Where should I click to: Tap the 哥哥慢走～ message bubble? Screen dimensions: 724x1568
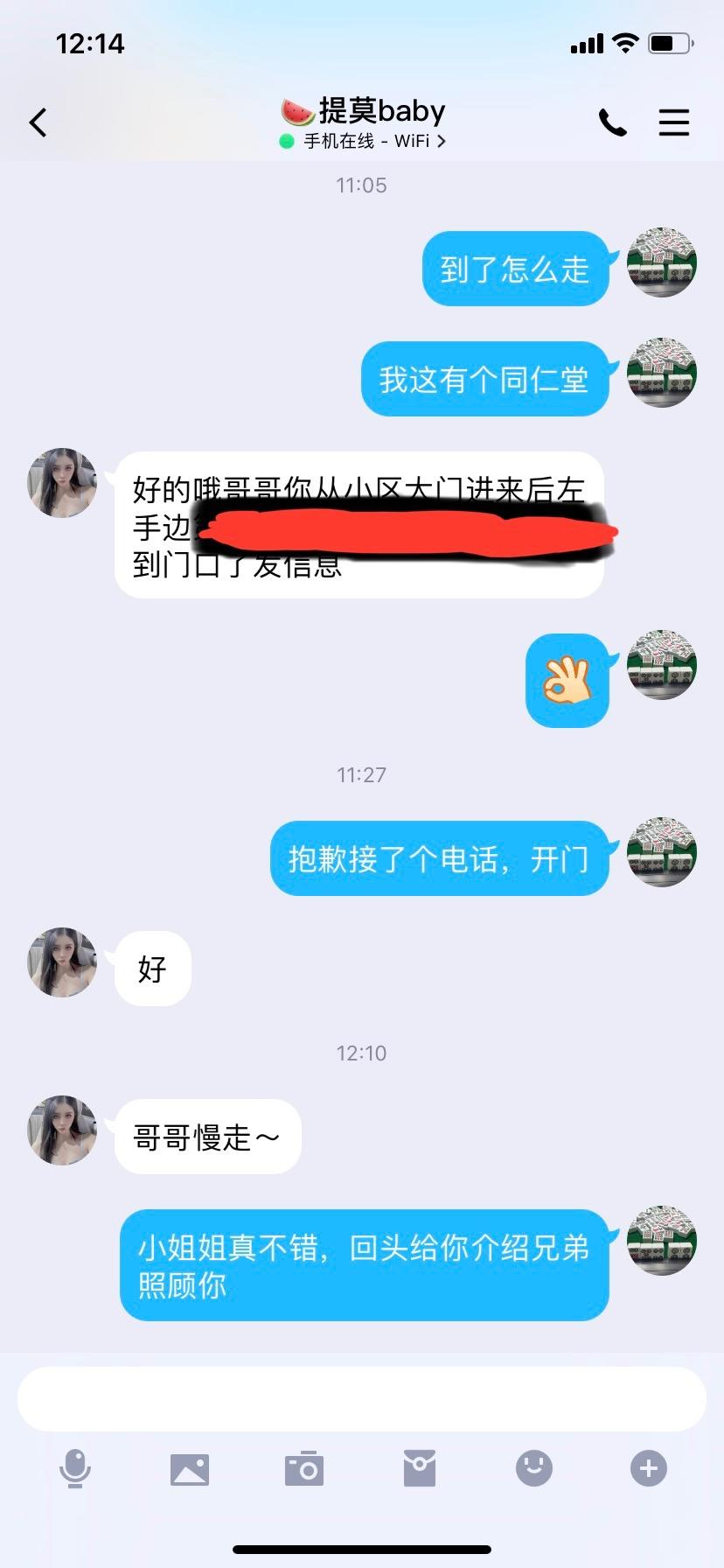[207, 1135]
